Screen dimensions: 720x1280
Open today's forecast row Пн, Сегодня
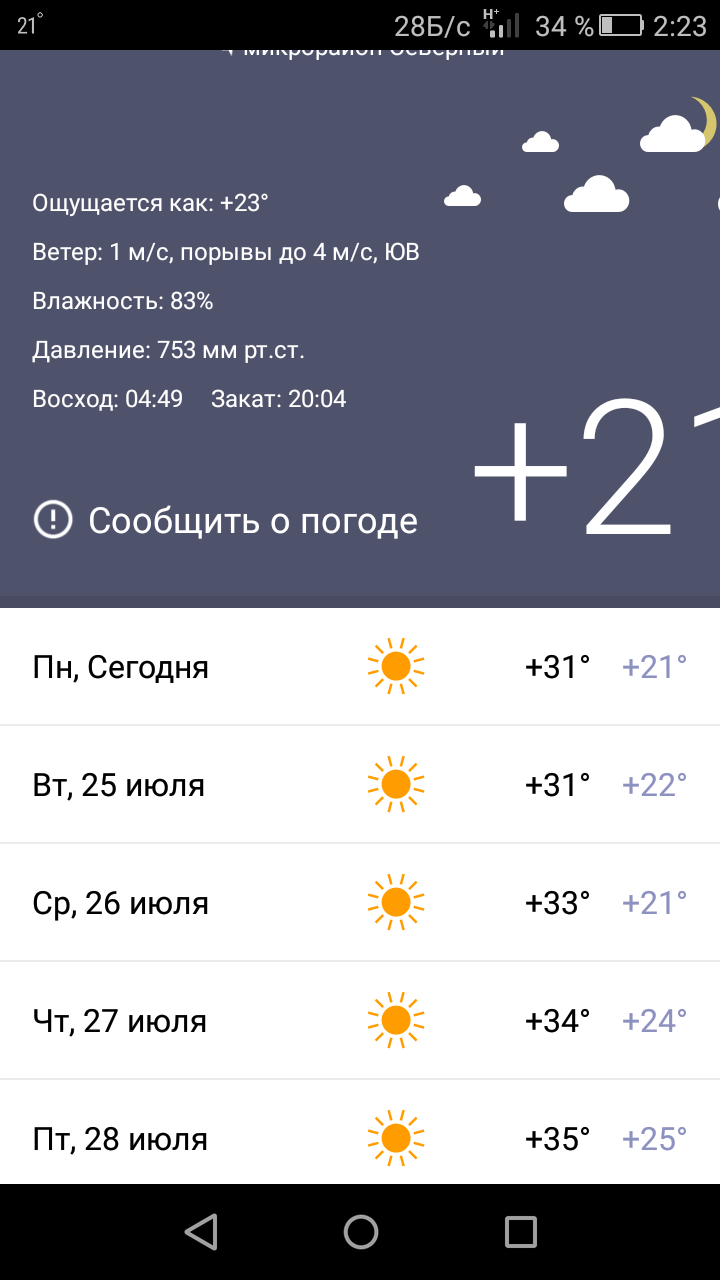(x=360, y=666)
